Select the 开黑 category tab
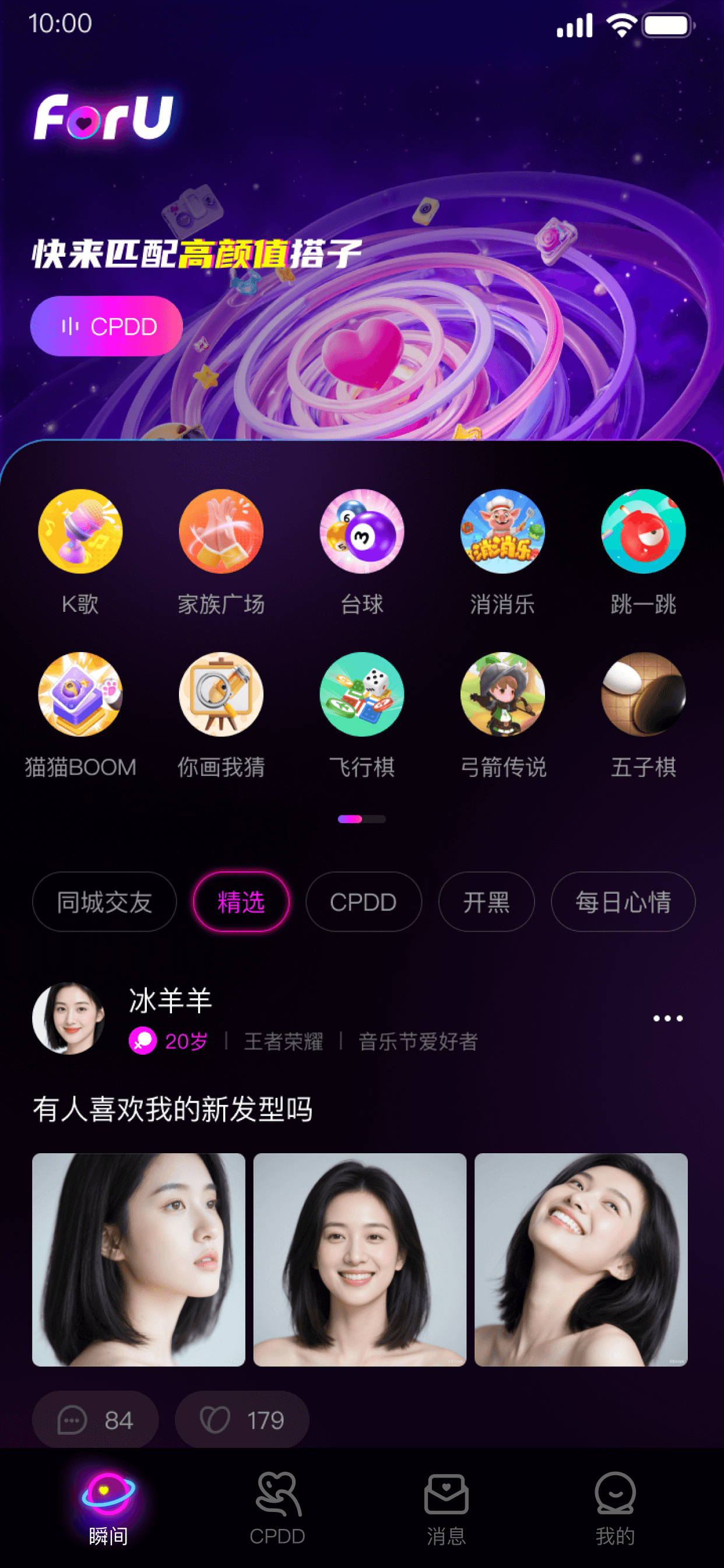The width and height of the screenshot is (724, 1568). 486,902
